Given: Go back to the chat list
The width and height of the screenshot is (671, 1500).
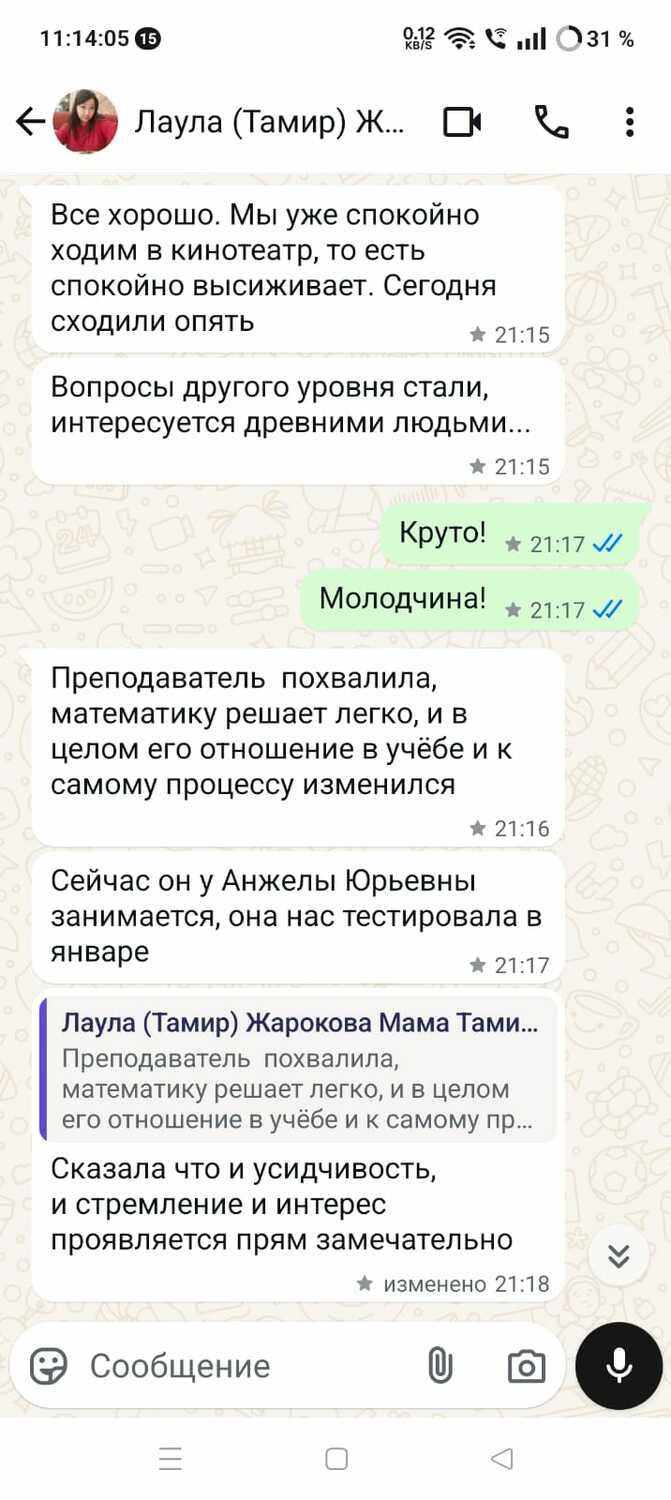Looking at the screenshot, I should coord(30,122).
